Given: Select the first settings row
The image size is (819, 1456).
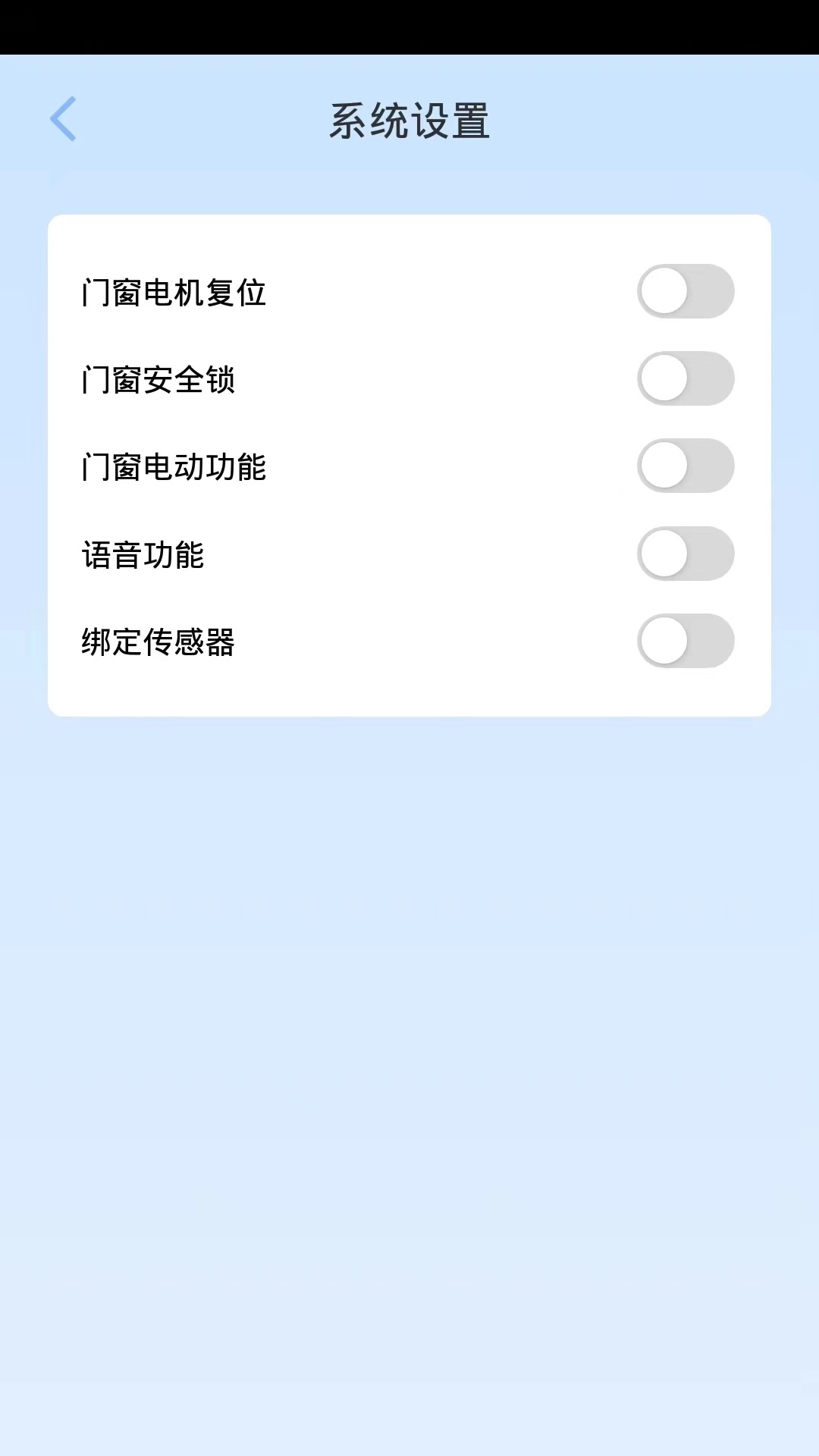Looking at the screenshot, I should 409,291.
